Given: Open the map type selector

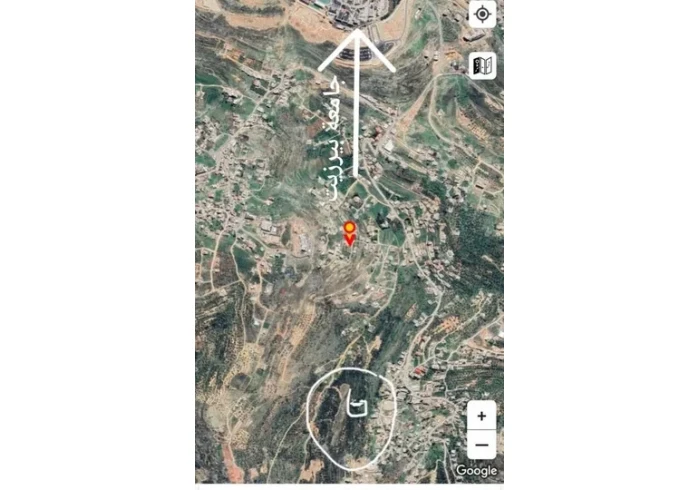Looking at the screenshot, I should (x=482, y=65).
